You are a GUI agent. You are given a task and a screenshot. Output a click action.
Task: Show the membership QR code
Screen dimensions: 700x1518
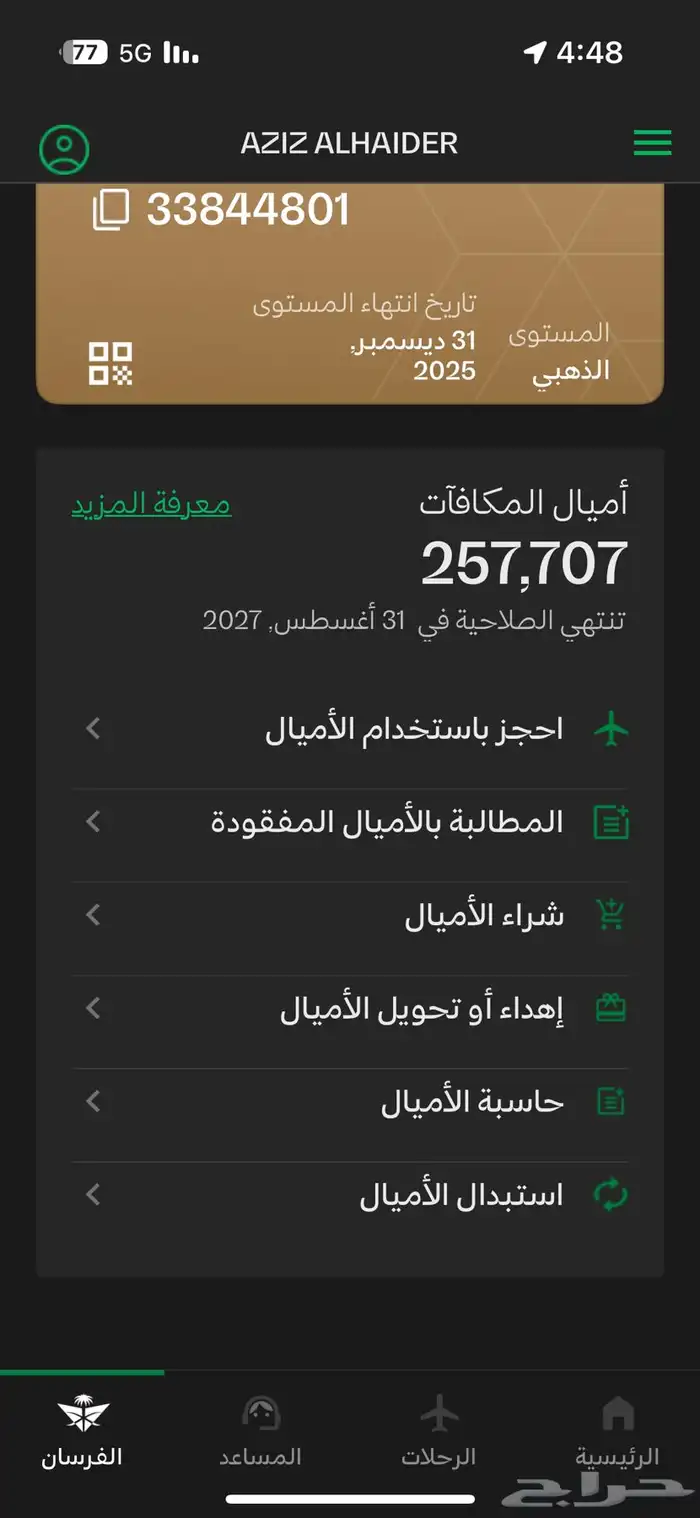110,364
